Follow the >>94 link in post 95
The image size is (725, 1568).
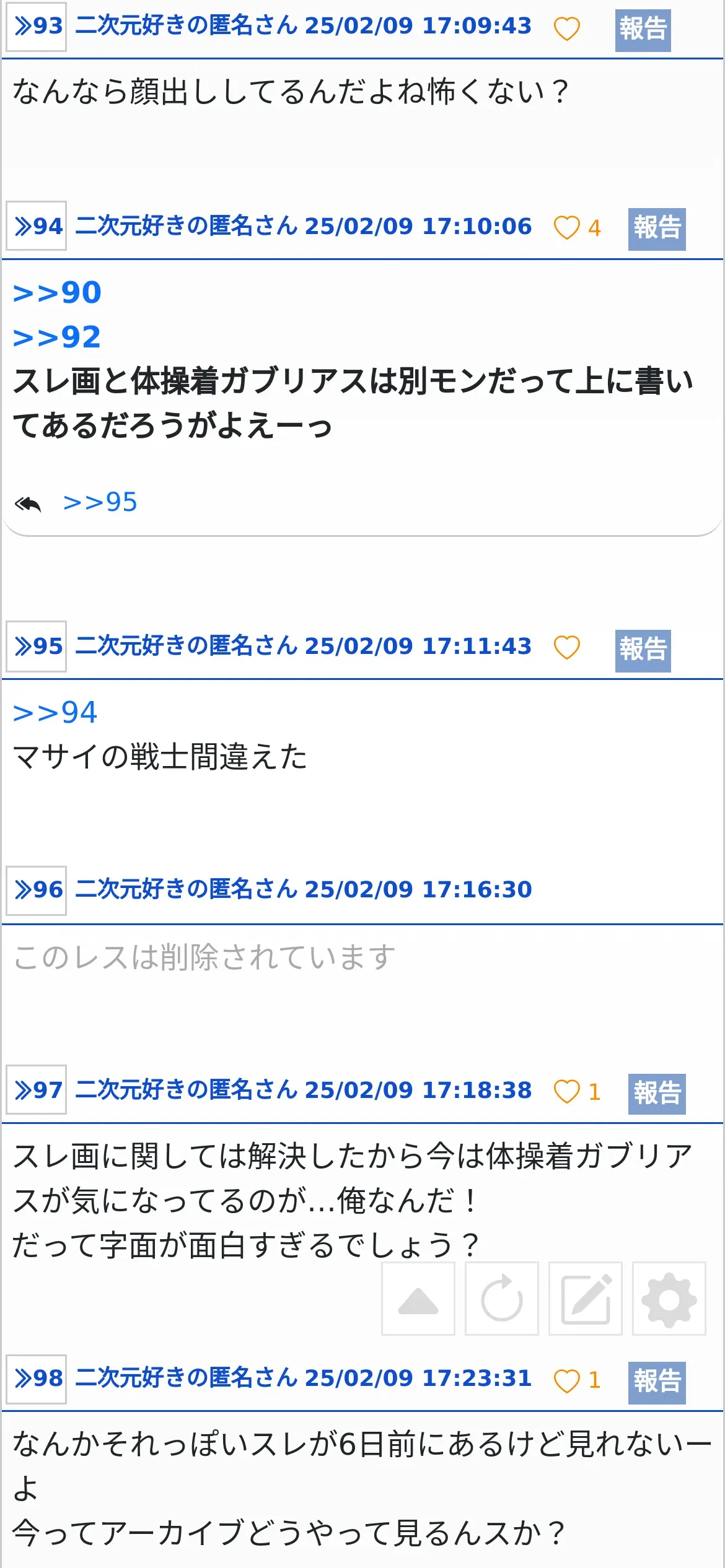pos(55,712)
